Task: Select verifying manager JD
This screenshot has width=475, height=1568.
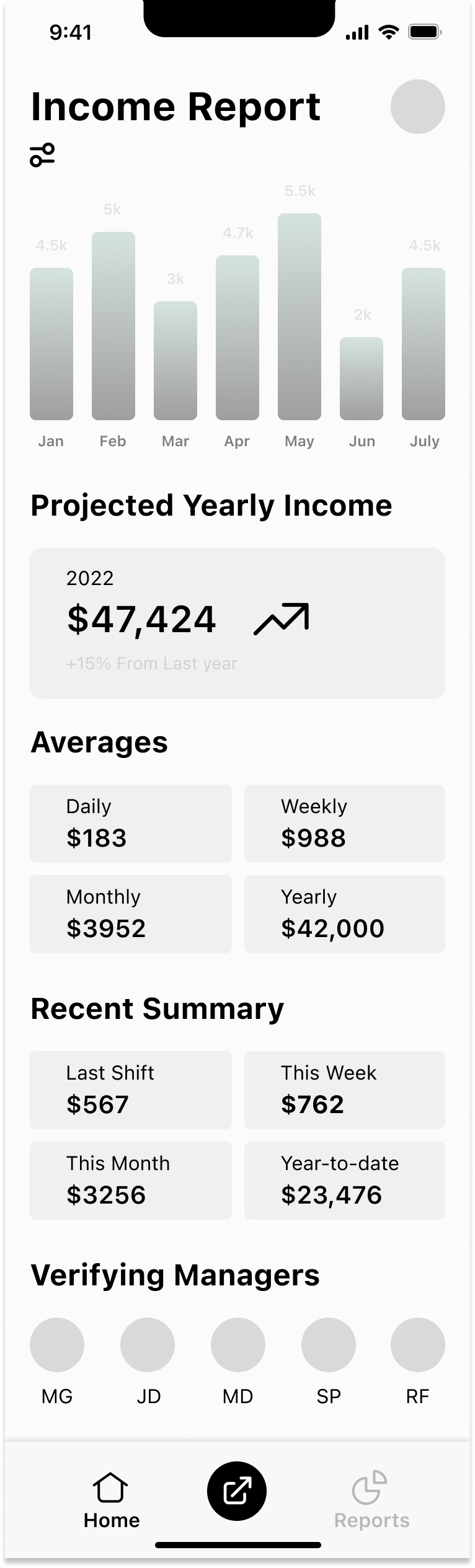Action: (x=148, y=1345)
